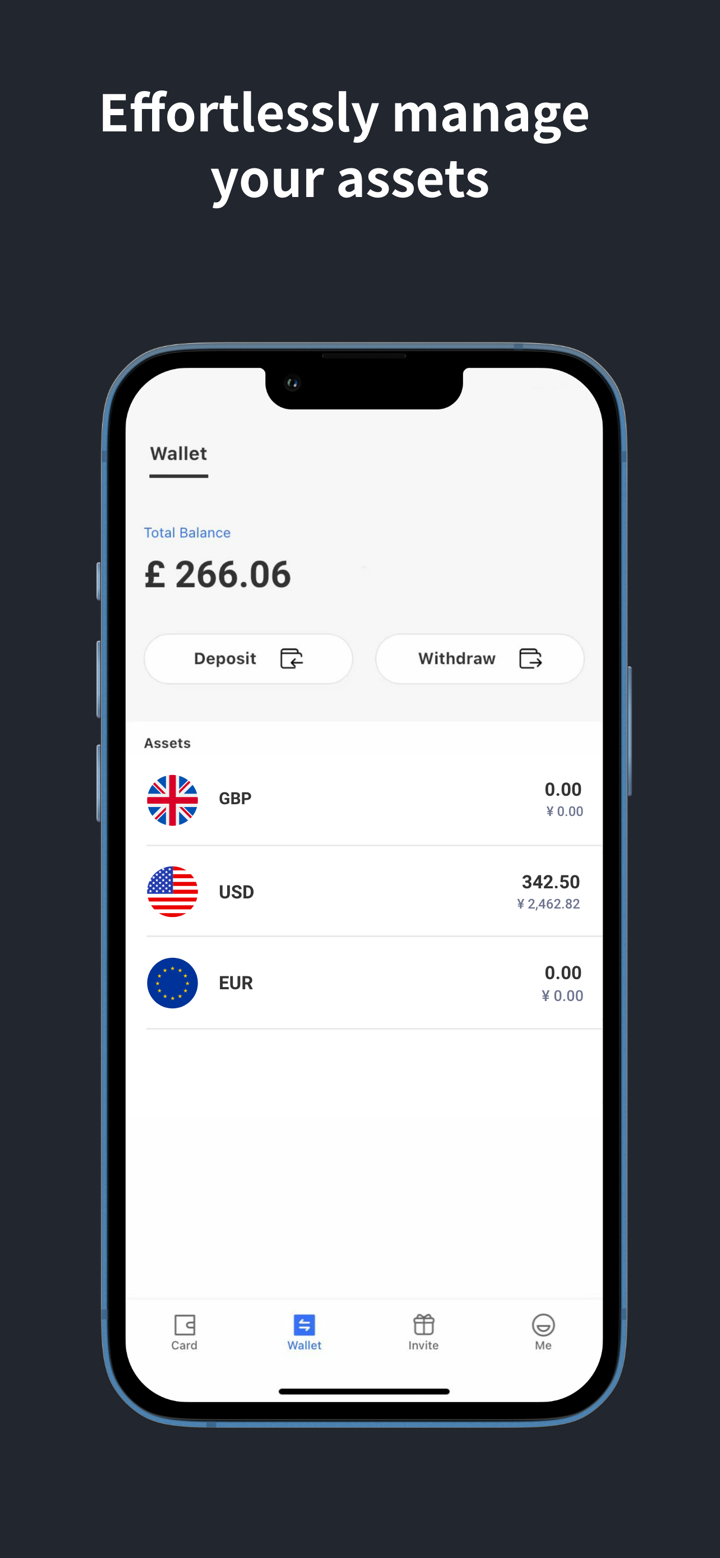This screenshot has width=720, height=1558.
Task: Select the Wallet icon in bottom navigation
Action: click(x=304, y=1323)
